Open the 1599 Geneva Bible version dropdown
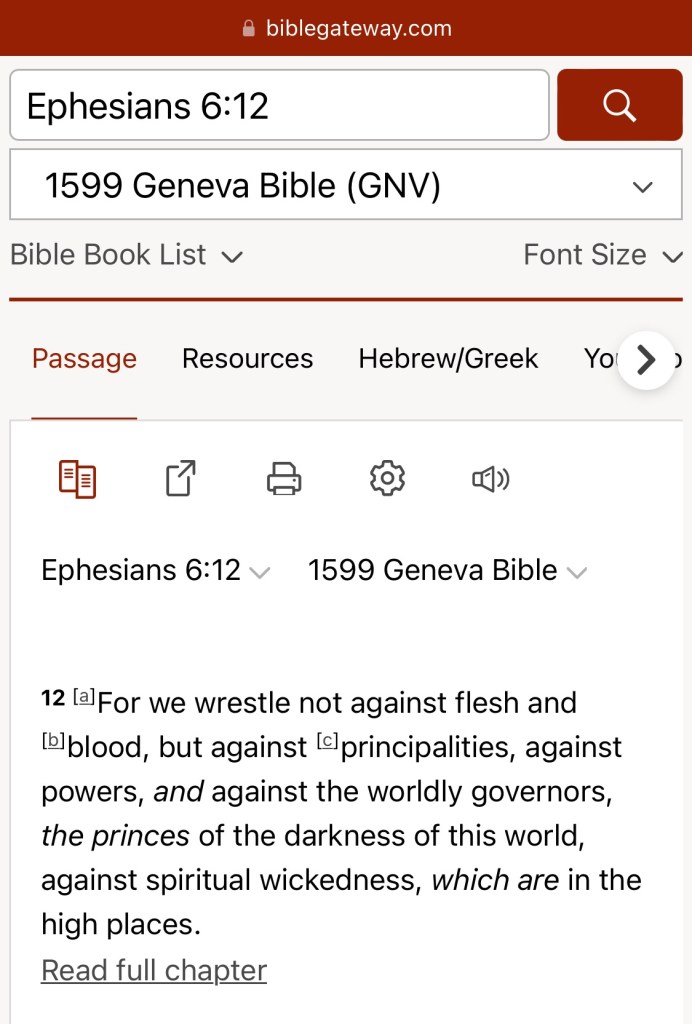The image size is (692, 1024). pos(345,185)
